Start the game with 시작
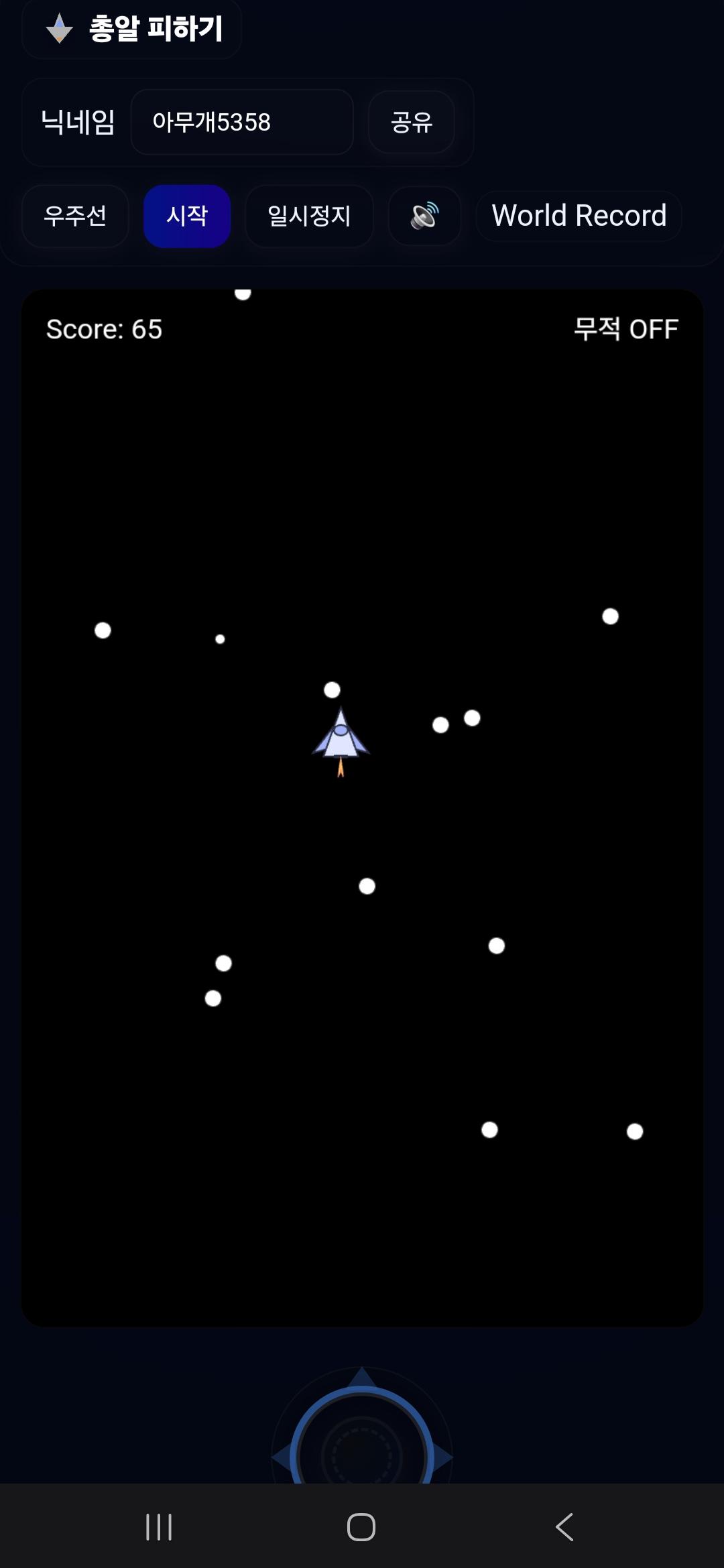Viewport: 724px width, 1568px height. point(187,216)
